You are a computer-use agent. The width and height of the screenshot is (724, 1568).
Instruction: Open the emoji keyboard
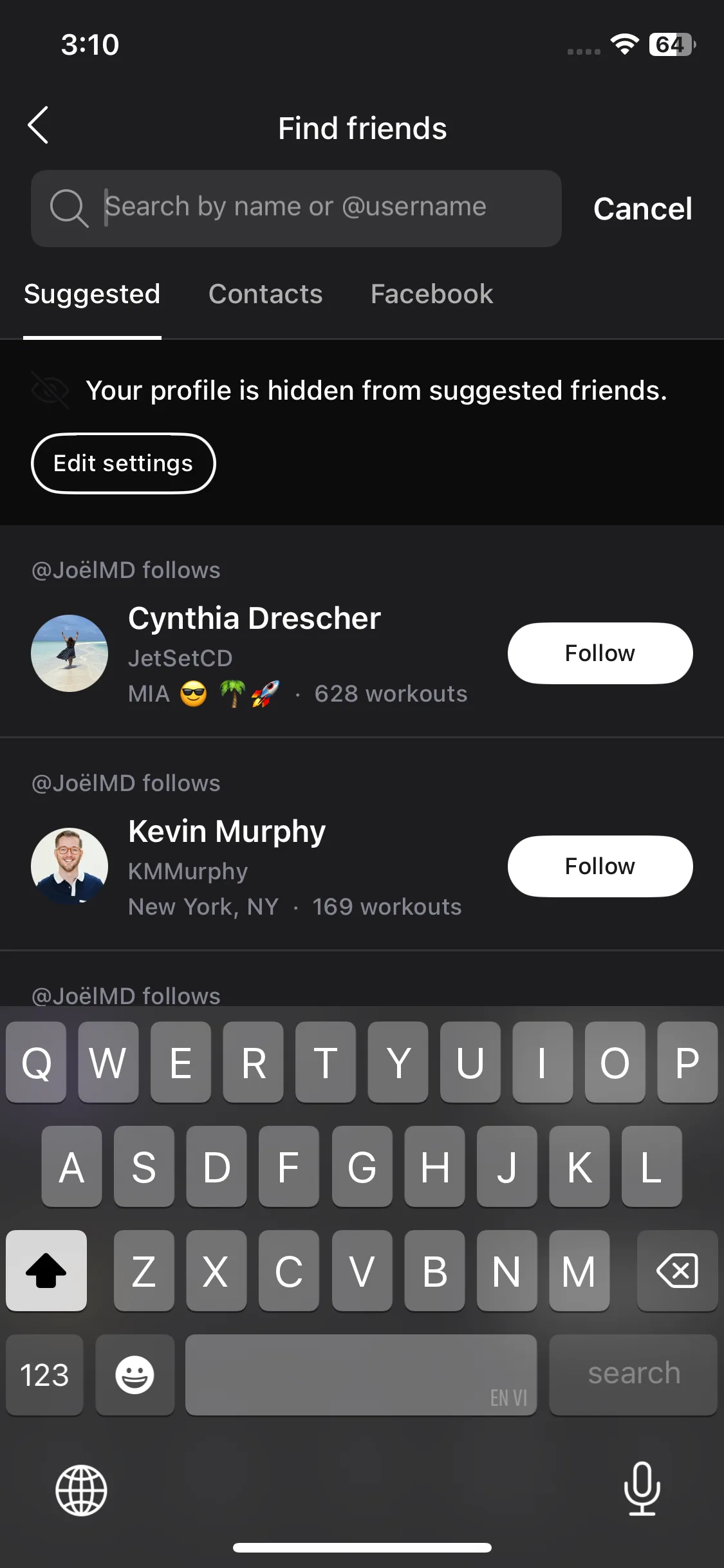tap(135, 1375)
